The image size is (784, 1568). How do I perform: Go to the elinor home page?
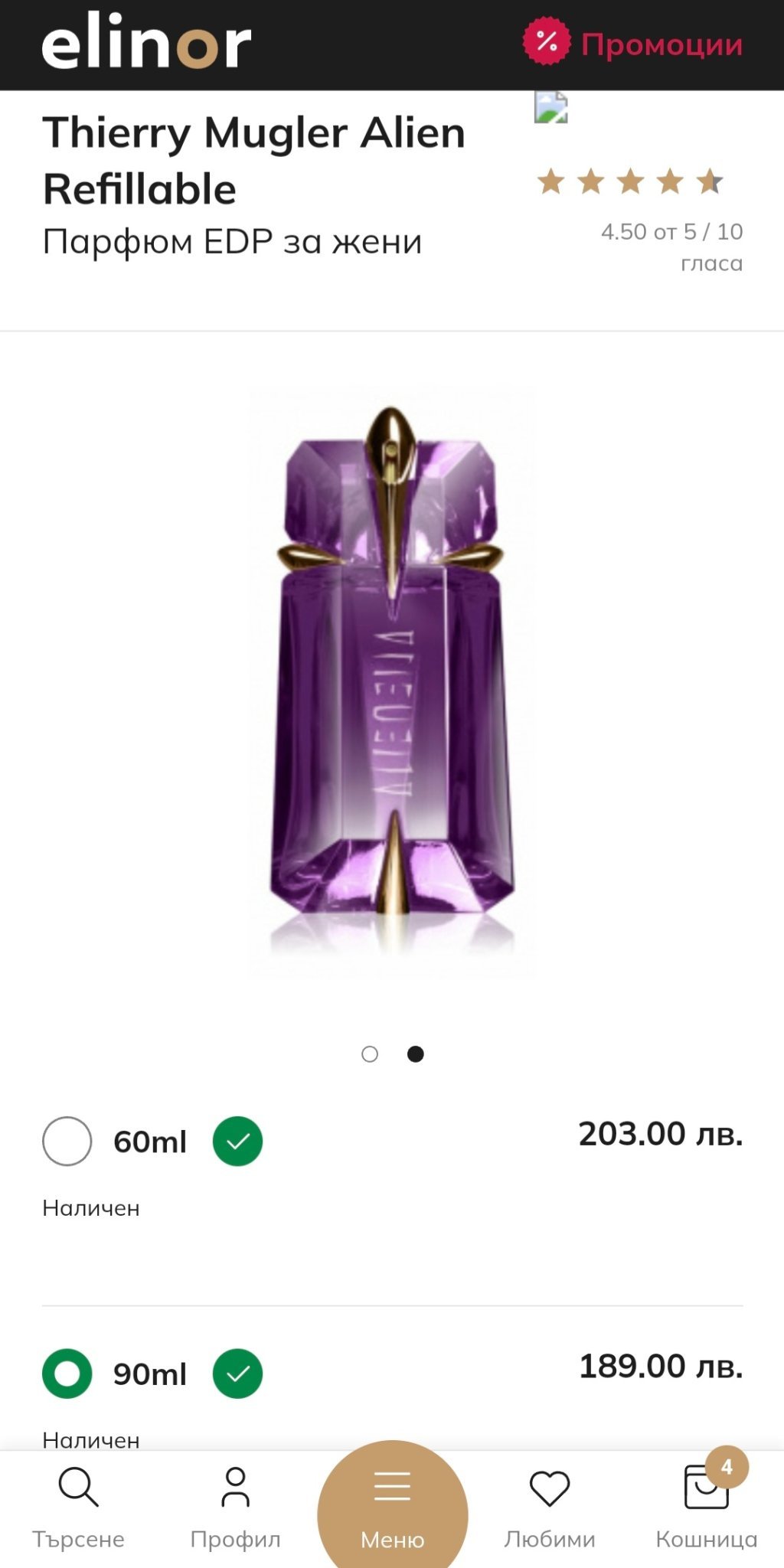point(146,42)
